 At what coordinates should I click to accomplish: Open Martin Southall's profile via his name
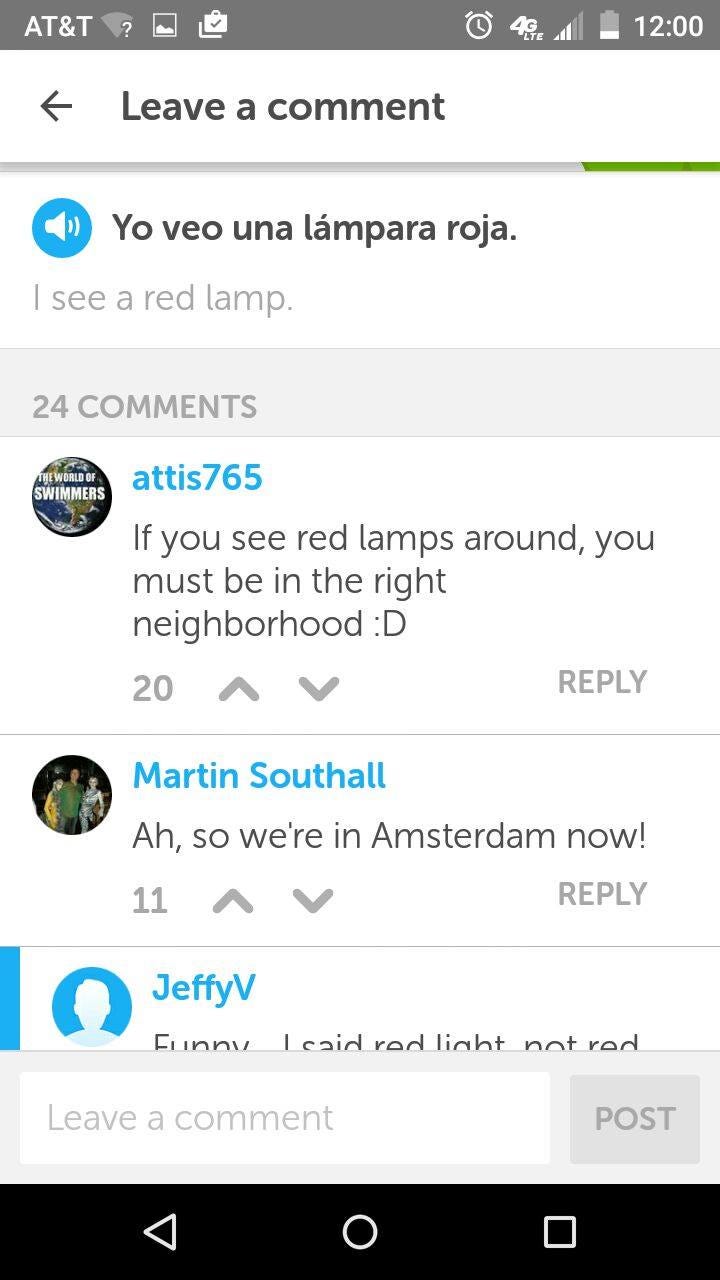click(x=259, y=776)
